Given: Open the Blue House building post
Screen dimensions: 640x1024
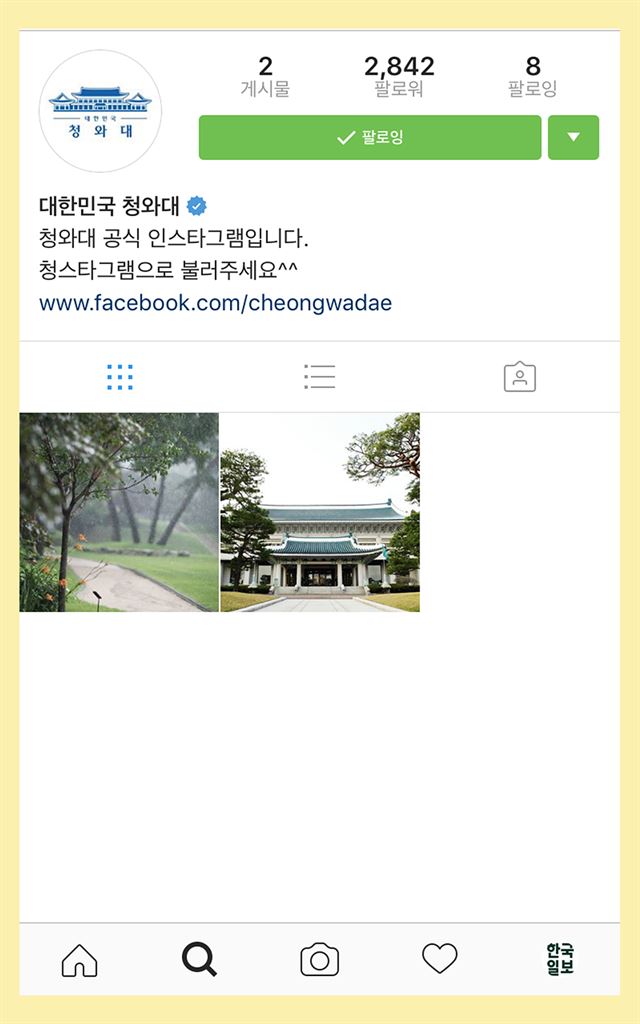Looking at the screenshot, I should pos(320,512).
